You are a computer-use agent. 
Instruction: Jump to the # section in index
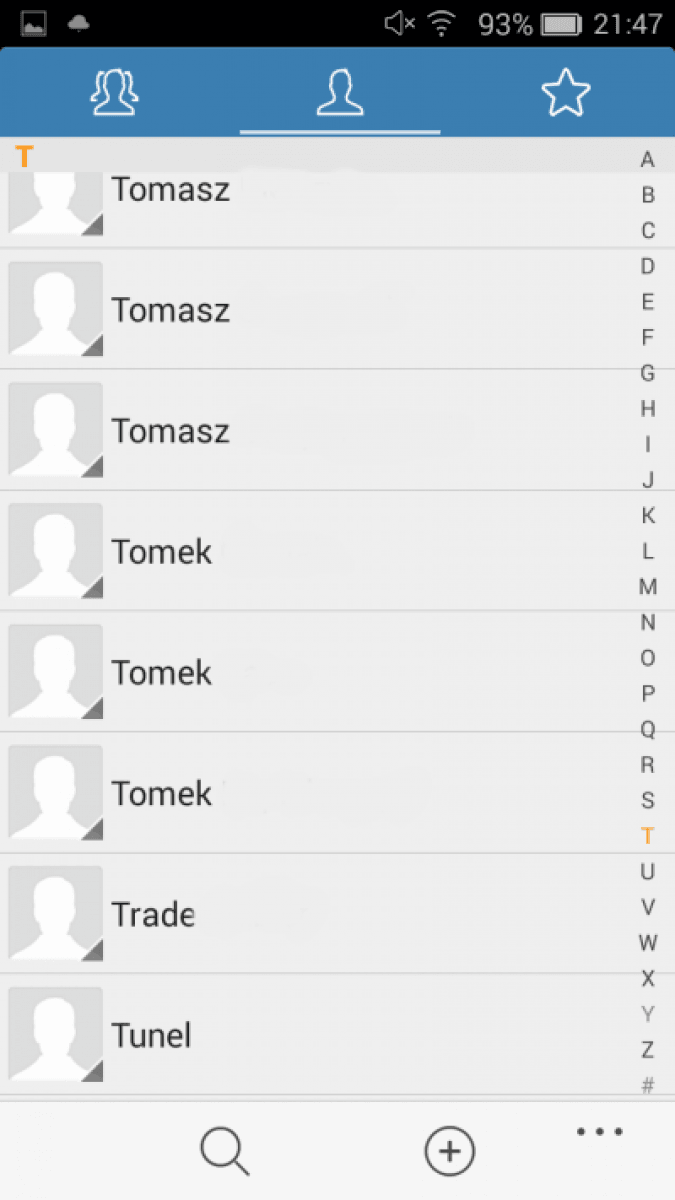click(648, 1086)
